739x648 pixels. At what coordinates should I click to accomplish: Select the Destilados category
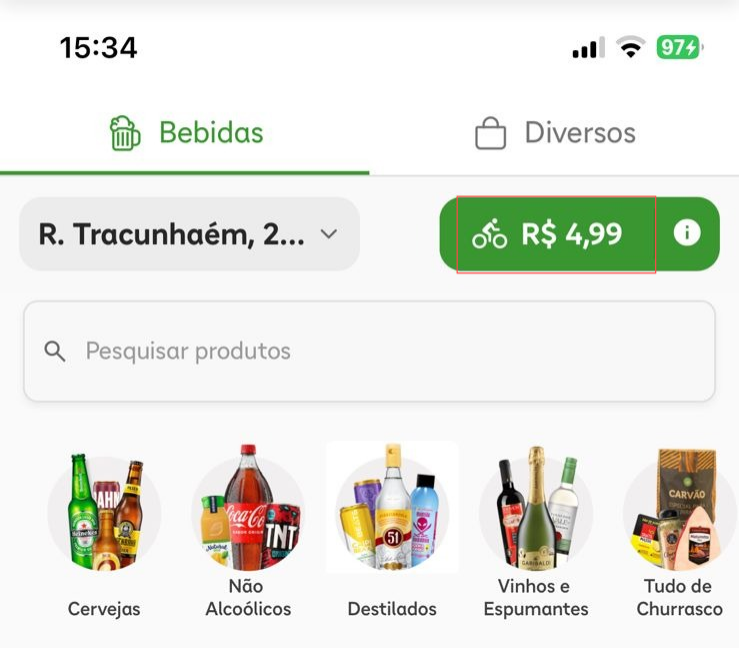(392, 532)
